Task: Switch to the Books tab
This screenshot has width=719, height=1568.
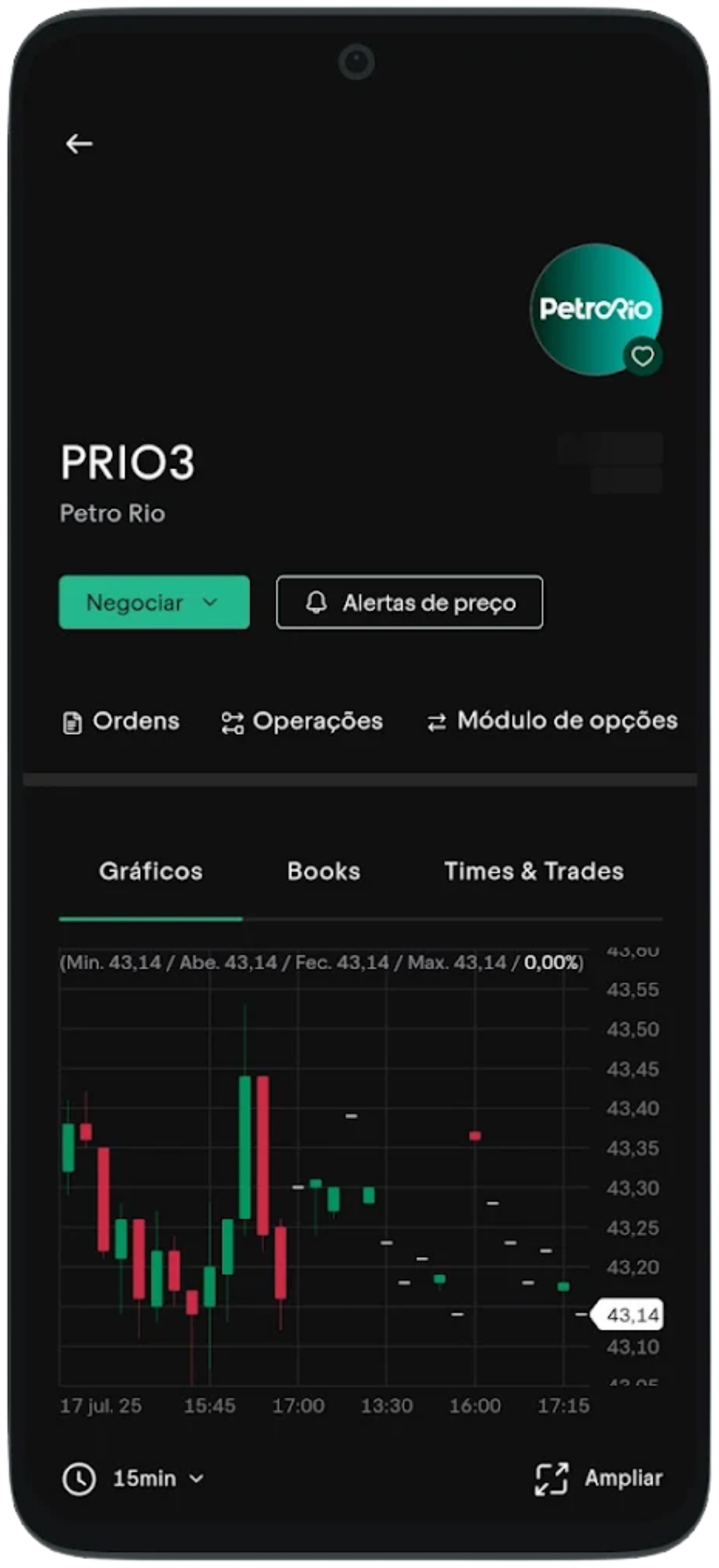Action: pyautogui.click(x=324, y=871)
